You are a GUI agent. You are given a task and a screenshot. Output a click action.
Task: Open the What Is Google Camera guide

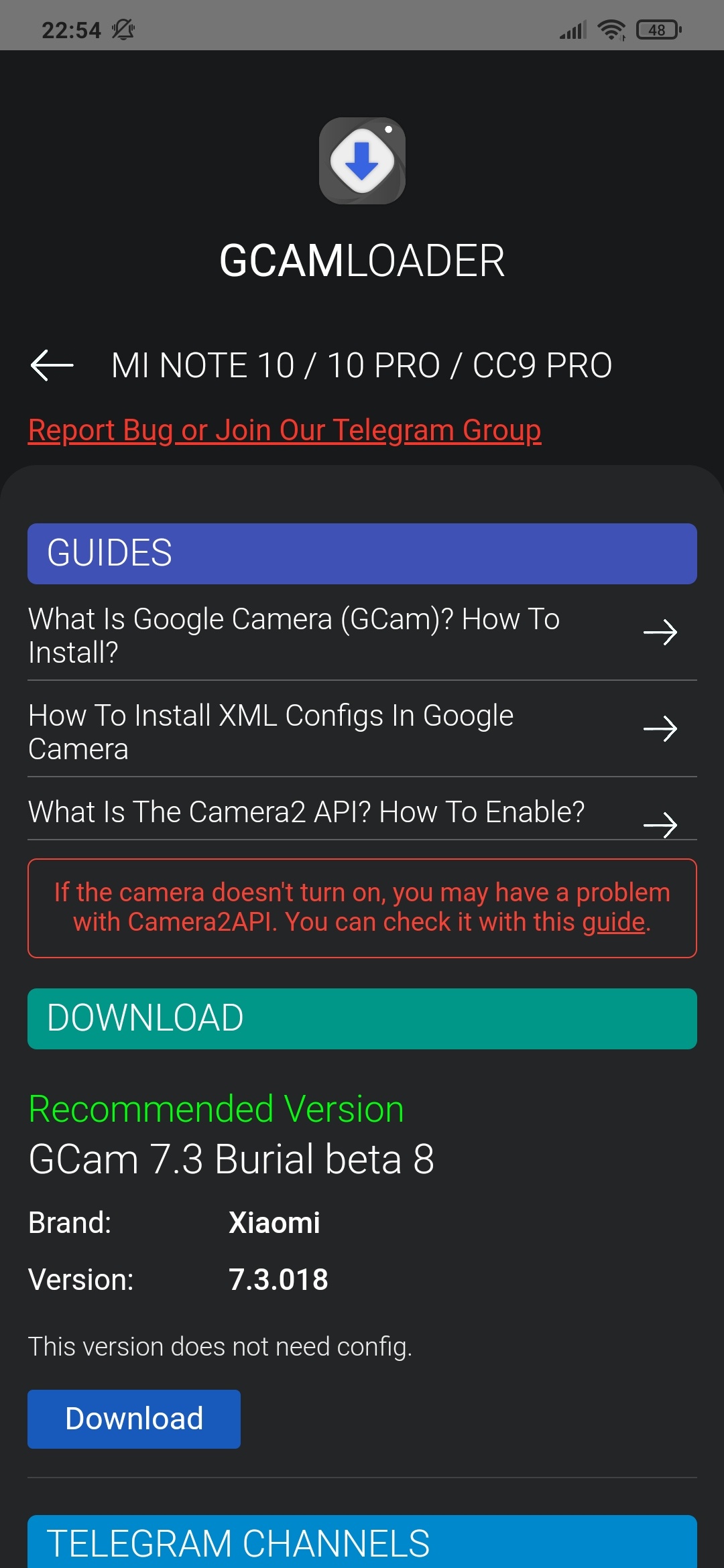click(362, 633)
